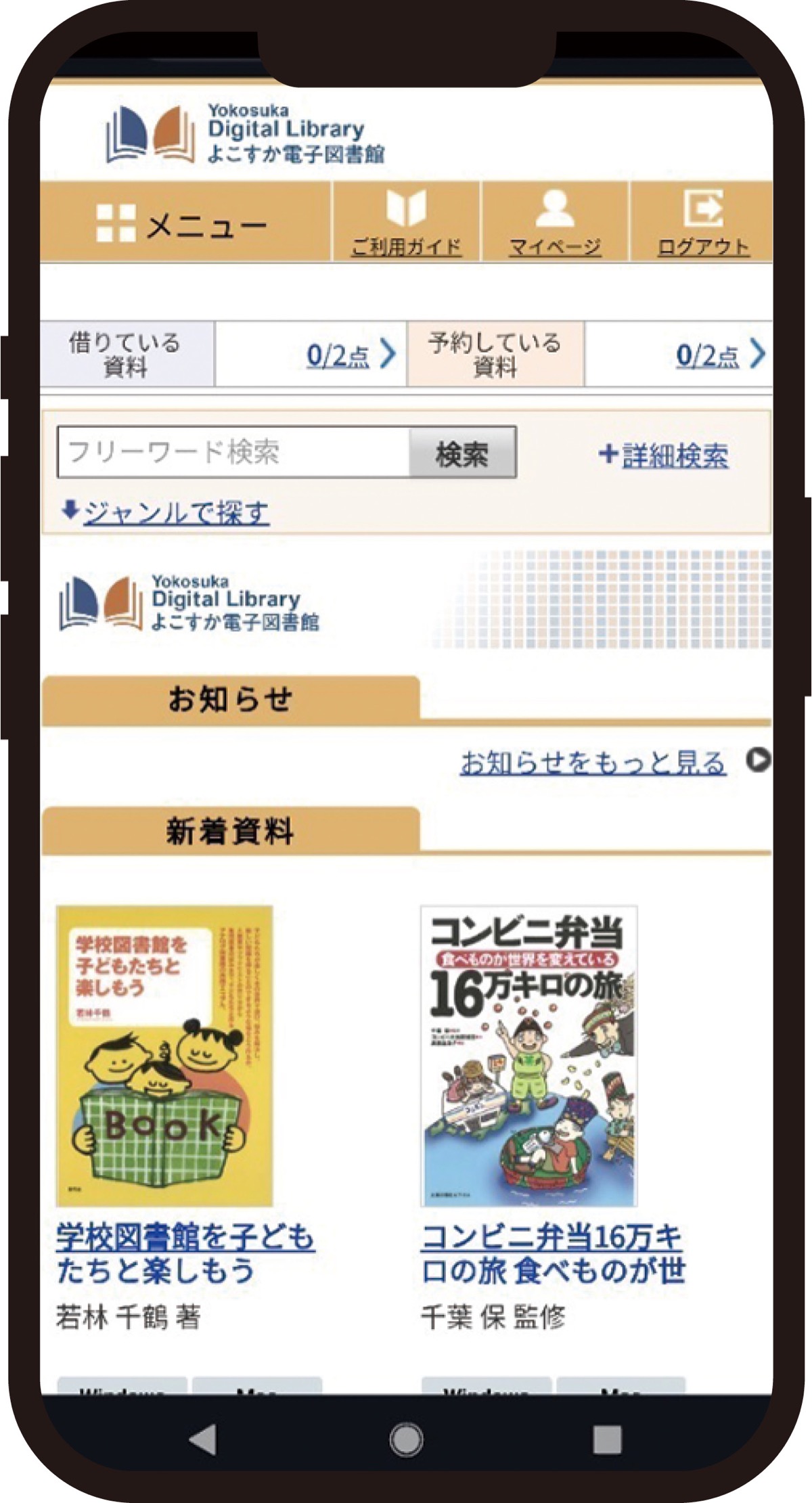Image resolution: width=812 pixels, height=1503 pixels.
Task: Go to マイページ
Action: point(555,223)
